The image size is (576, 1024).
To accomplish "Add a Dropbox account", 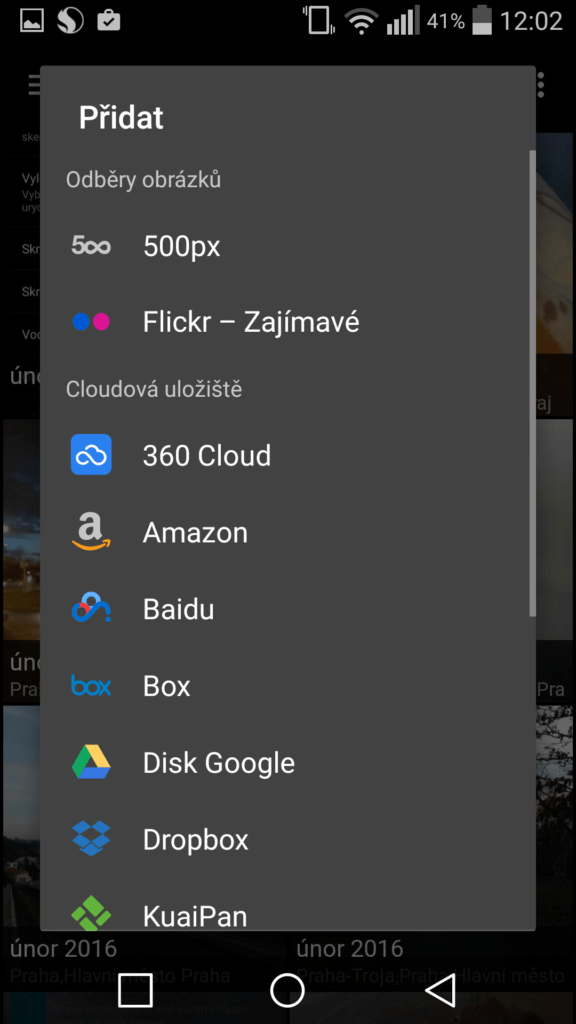I will click(287, 839).
